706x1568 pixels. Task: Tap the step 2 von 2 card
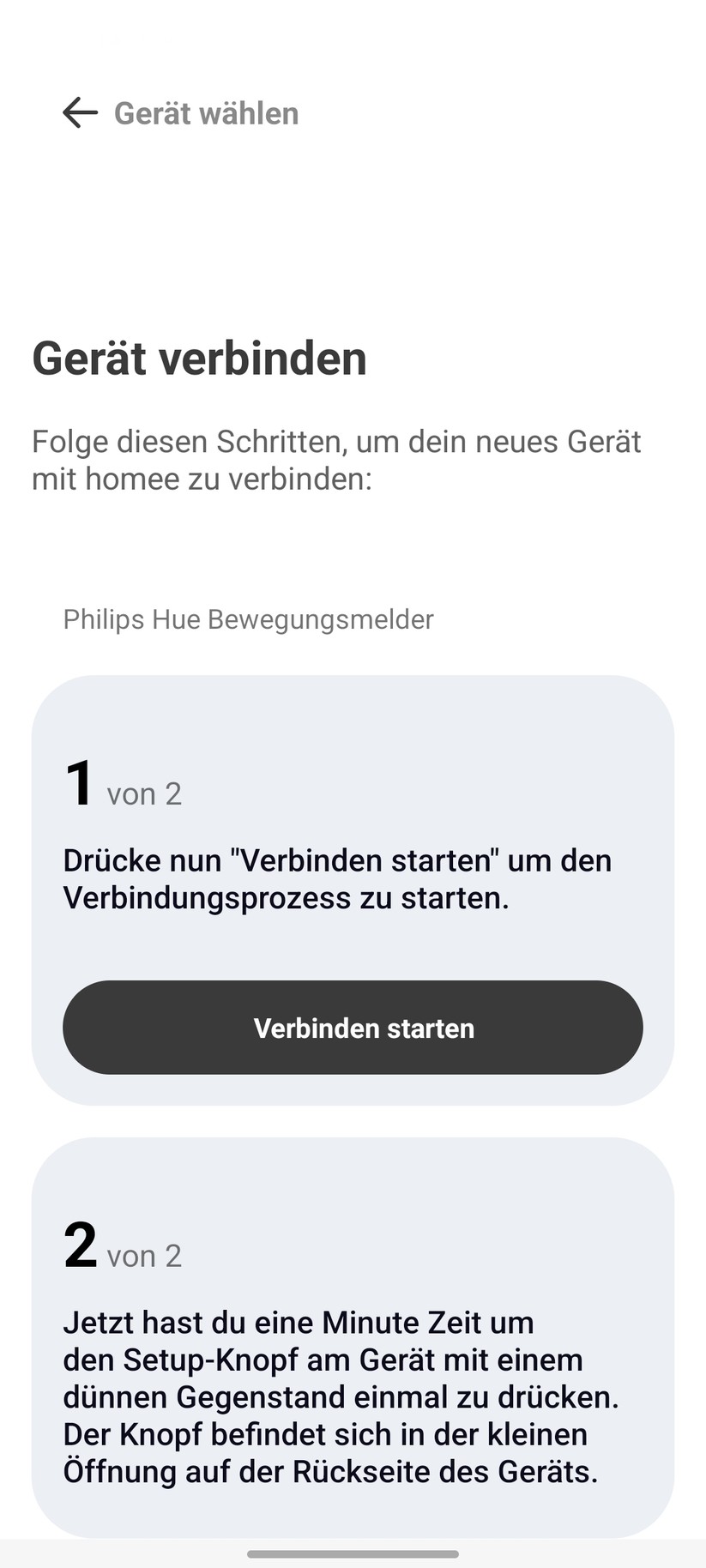(x=353, y=1338)
